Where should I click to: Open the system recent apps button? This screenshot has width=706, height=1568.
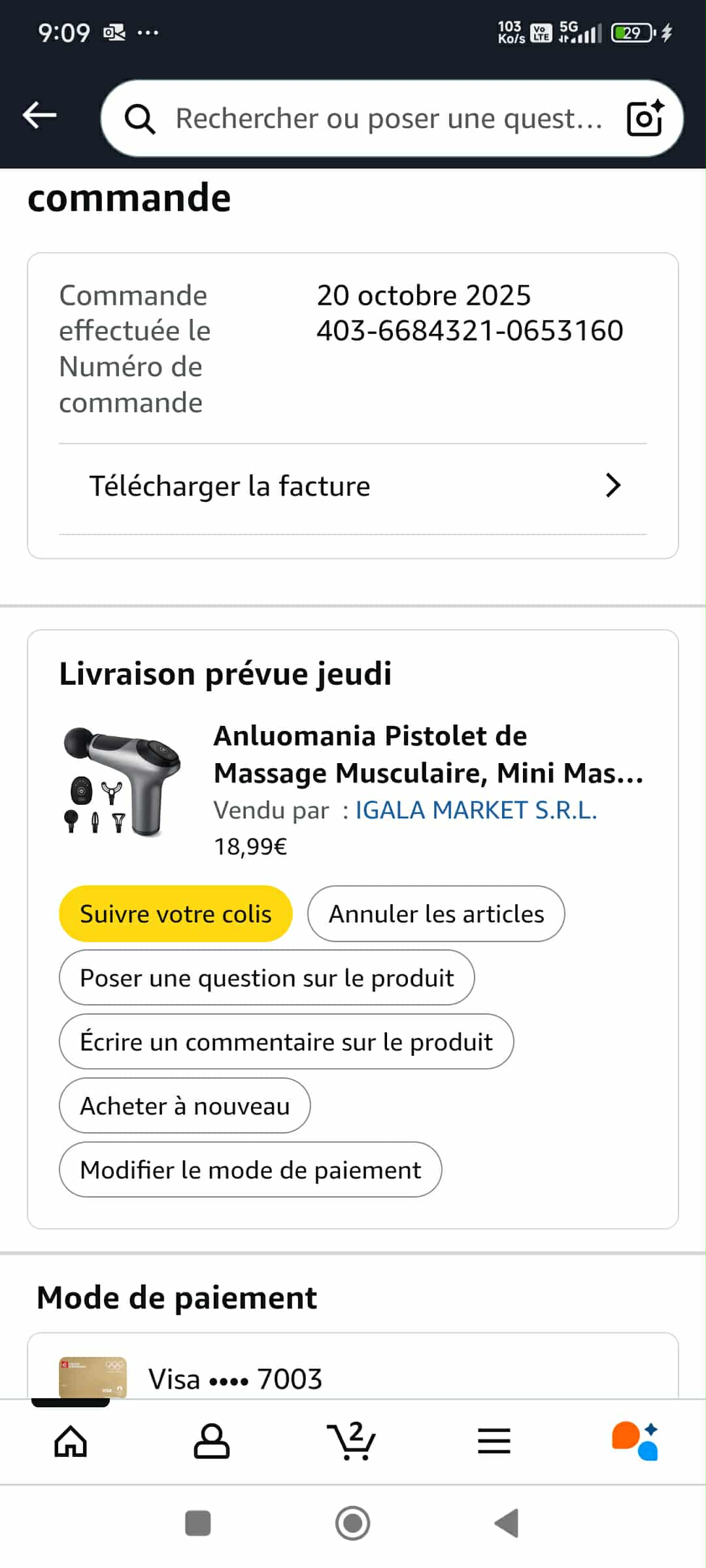point(198,1524)
